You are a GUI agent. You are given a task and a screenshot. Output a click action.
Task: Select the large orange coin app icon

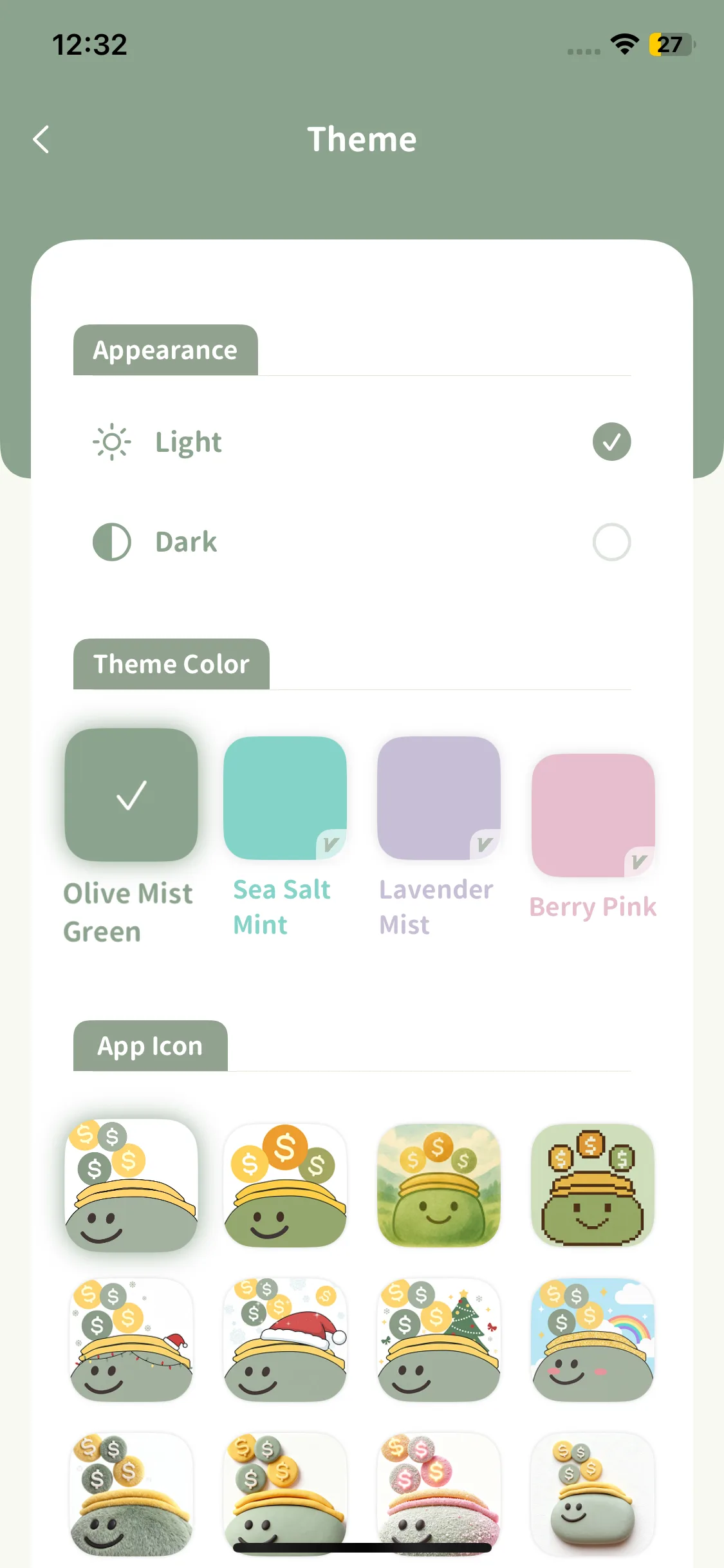click(x=285, y=1185)
